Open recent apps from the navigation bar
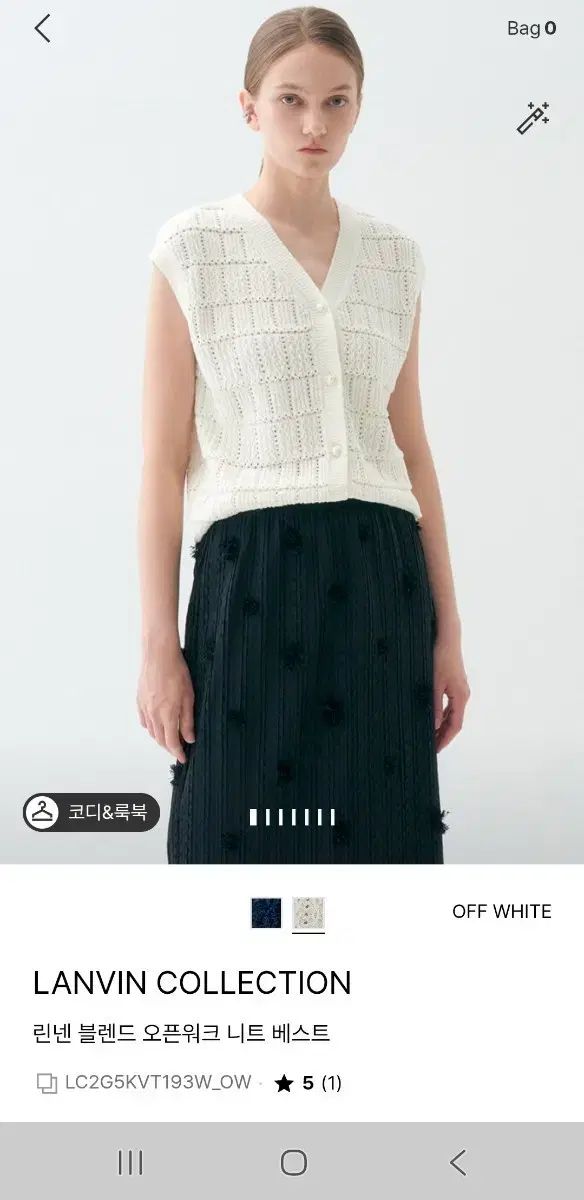 pos(130,1162)
